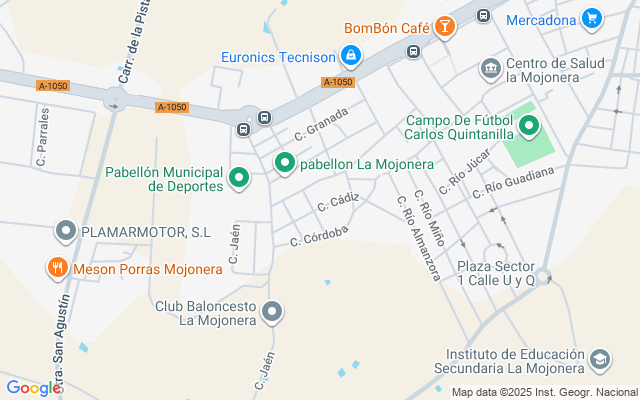This screenshot has width=640, height=400.
Task: Tap the Euronics Tecnison shop pin
Action: tap(350, 56)
